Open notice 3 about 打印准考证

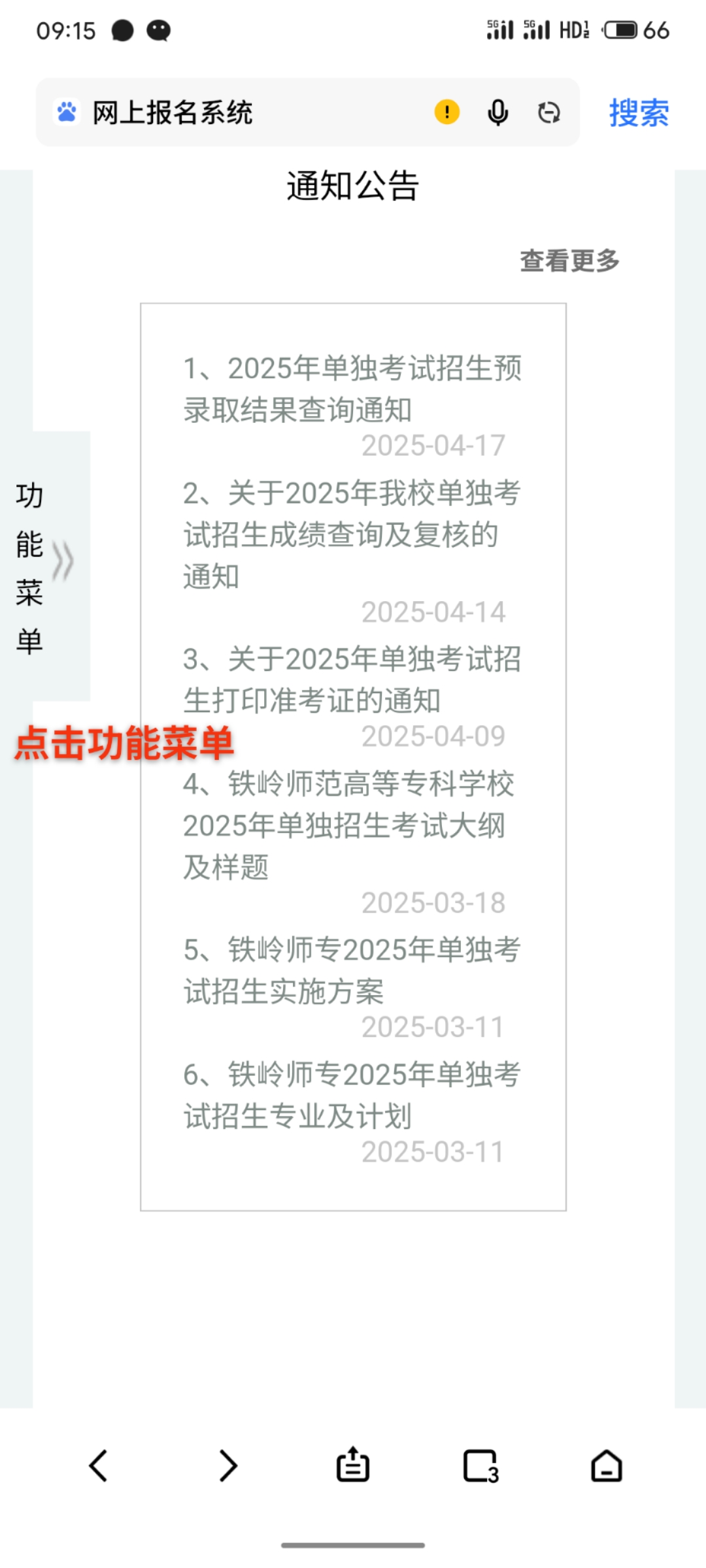352,679
